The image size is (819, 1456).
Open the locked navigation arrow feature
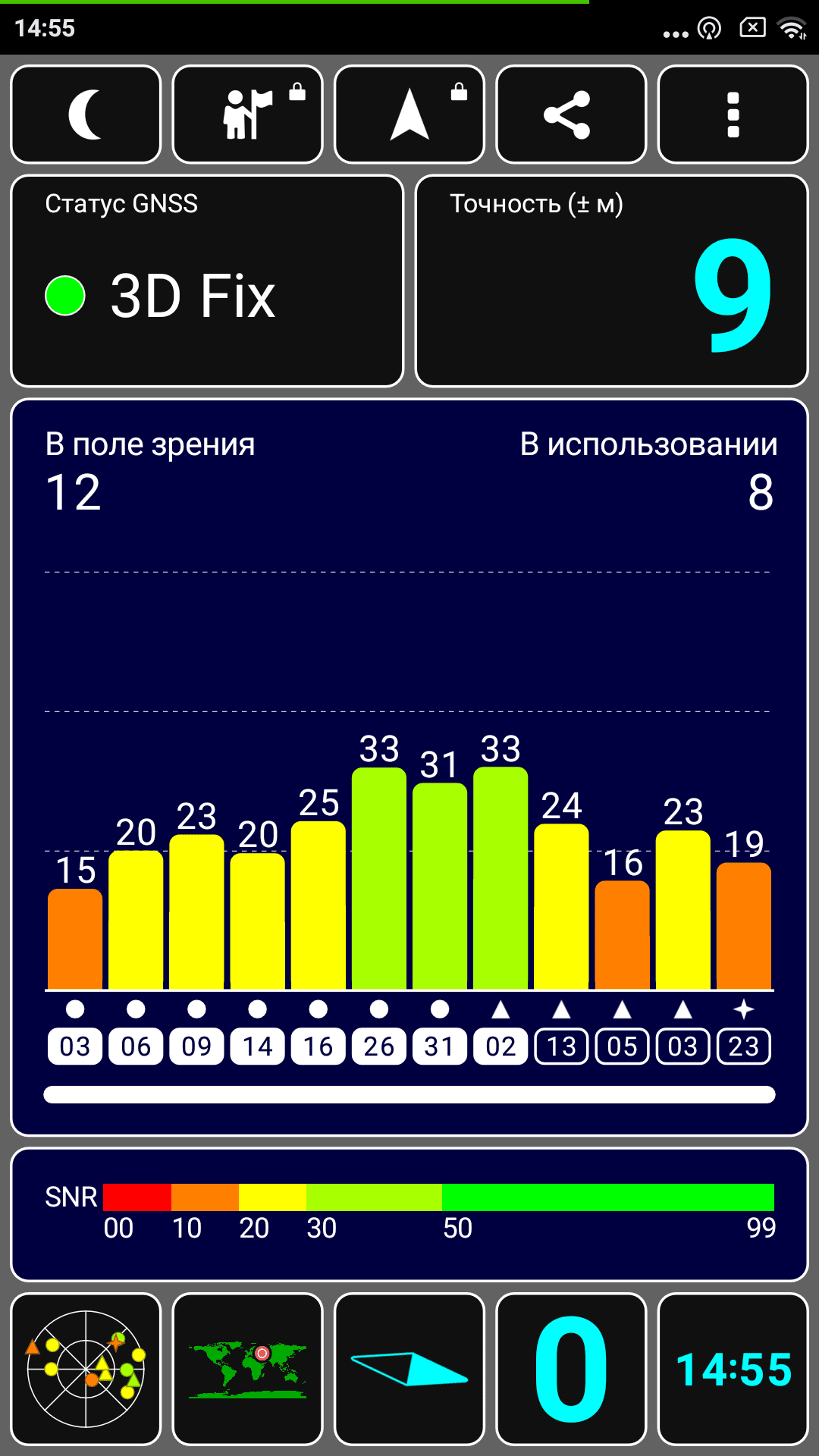[409, 115]
